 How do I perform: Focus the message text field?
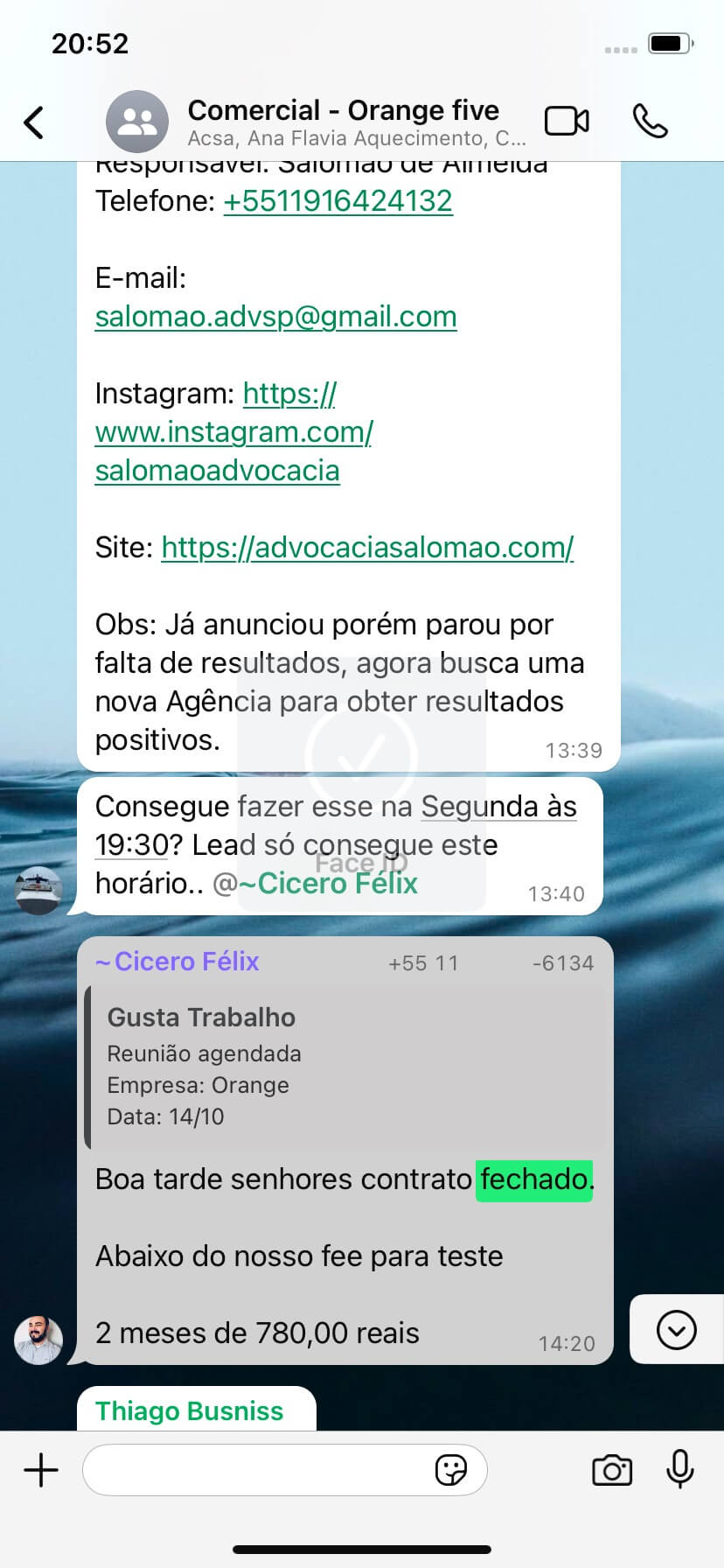coord(258,1470)
